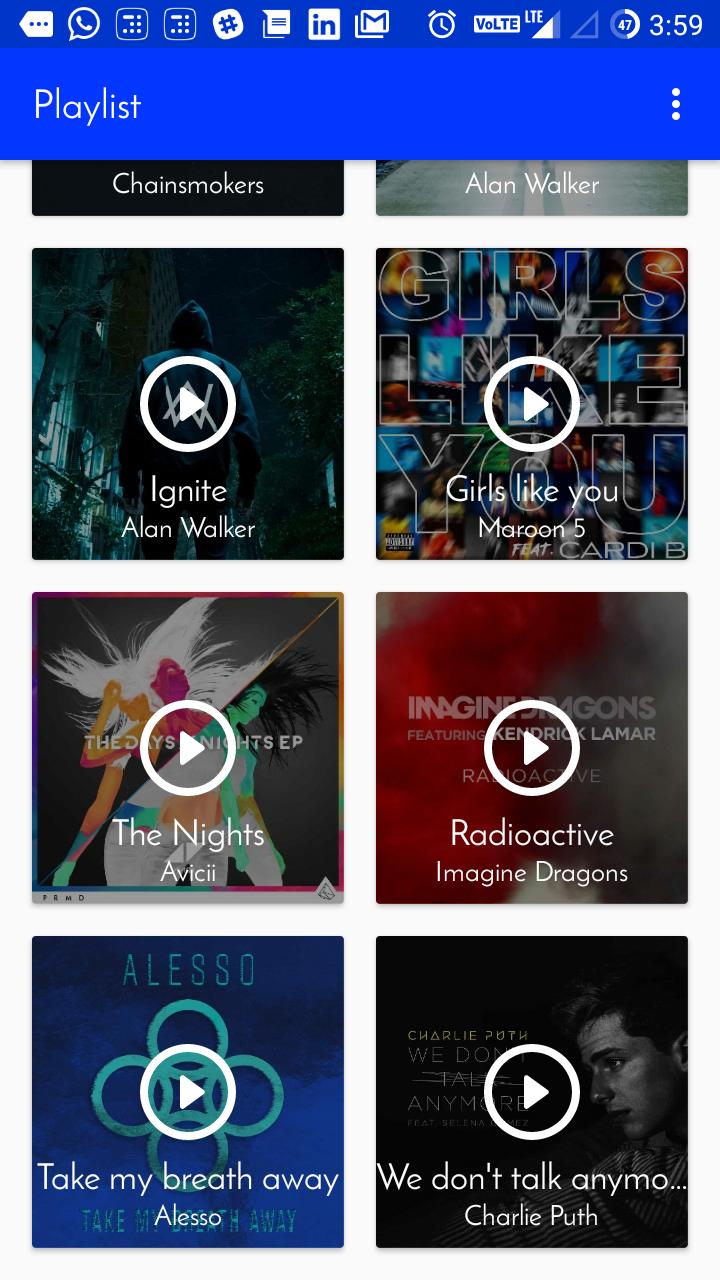This screenshot has height=1280, width=720.
Task: Open the overflow menu in Playlist bar
Action: (x=676, y=104)
